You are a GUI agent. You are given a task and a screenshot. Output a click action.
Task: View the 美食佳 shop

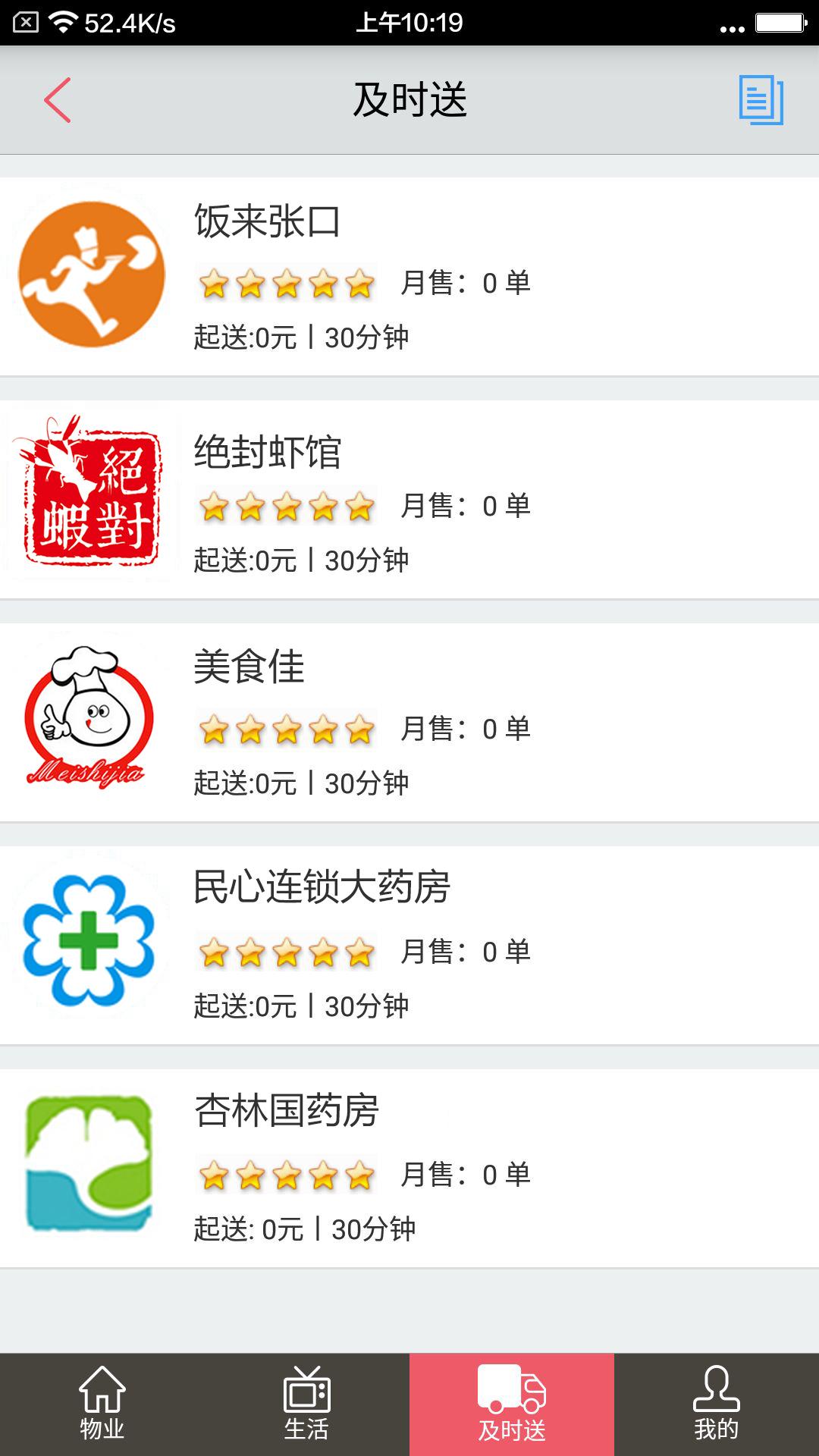coord(409,723)
